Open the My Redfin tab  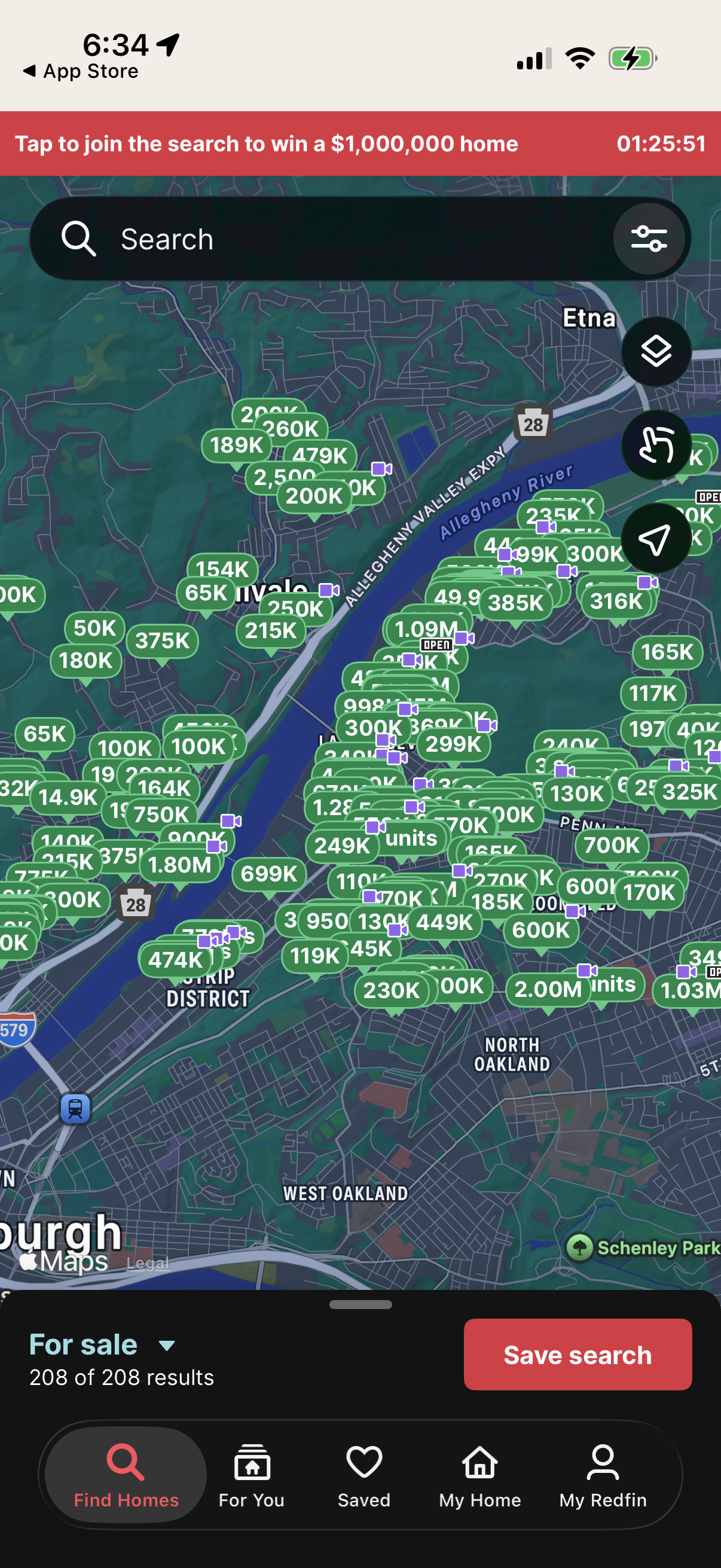[x=603, y=1476]
